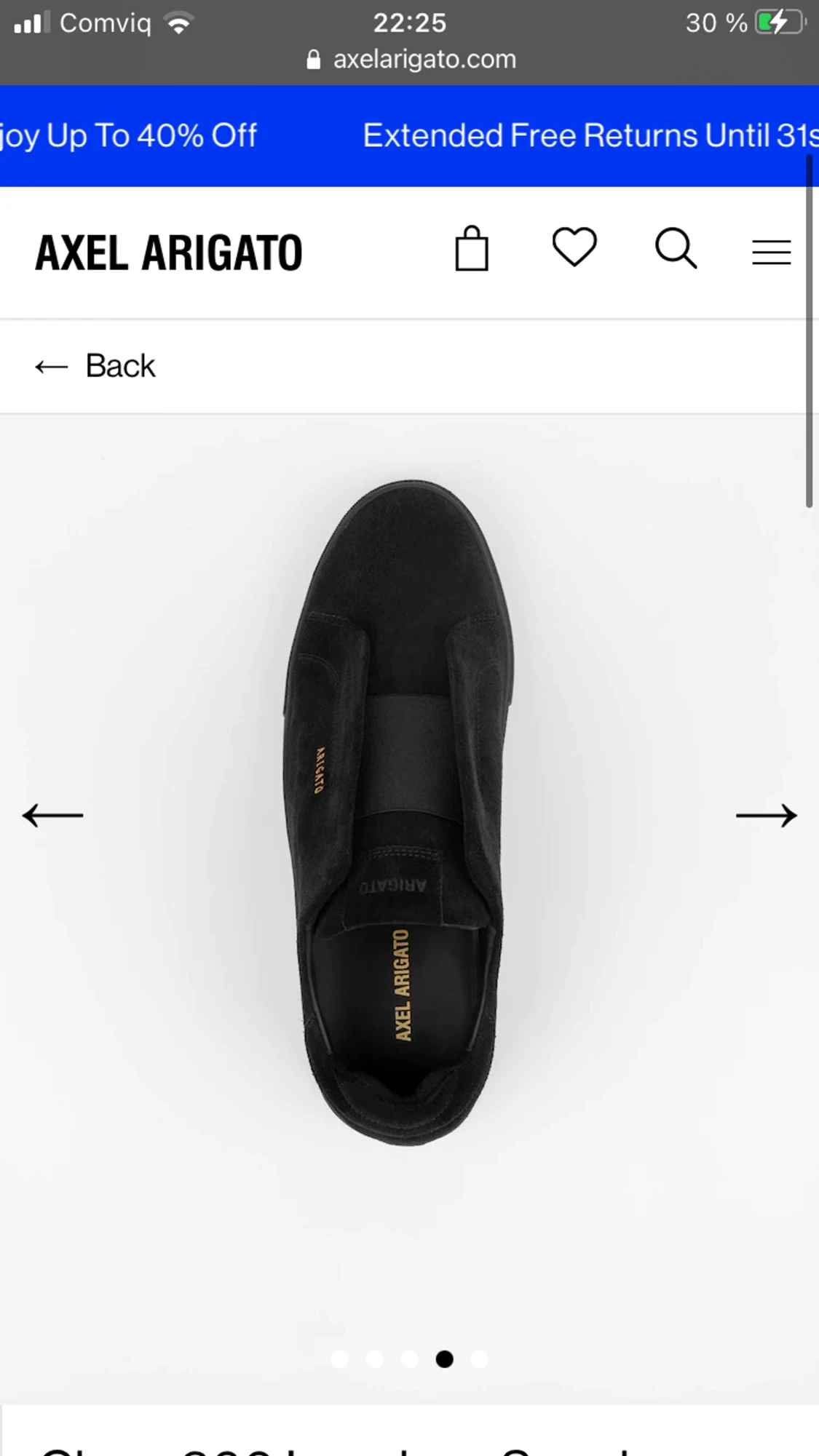Jump to the last image dot
Viewport: 819px width, 1456px height.
point(479,1359)
